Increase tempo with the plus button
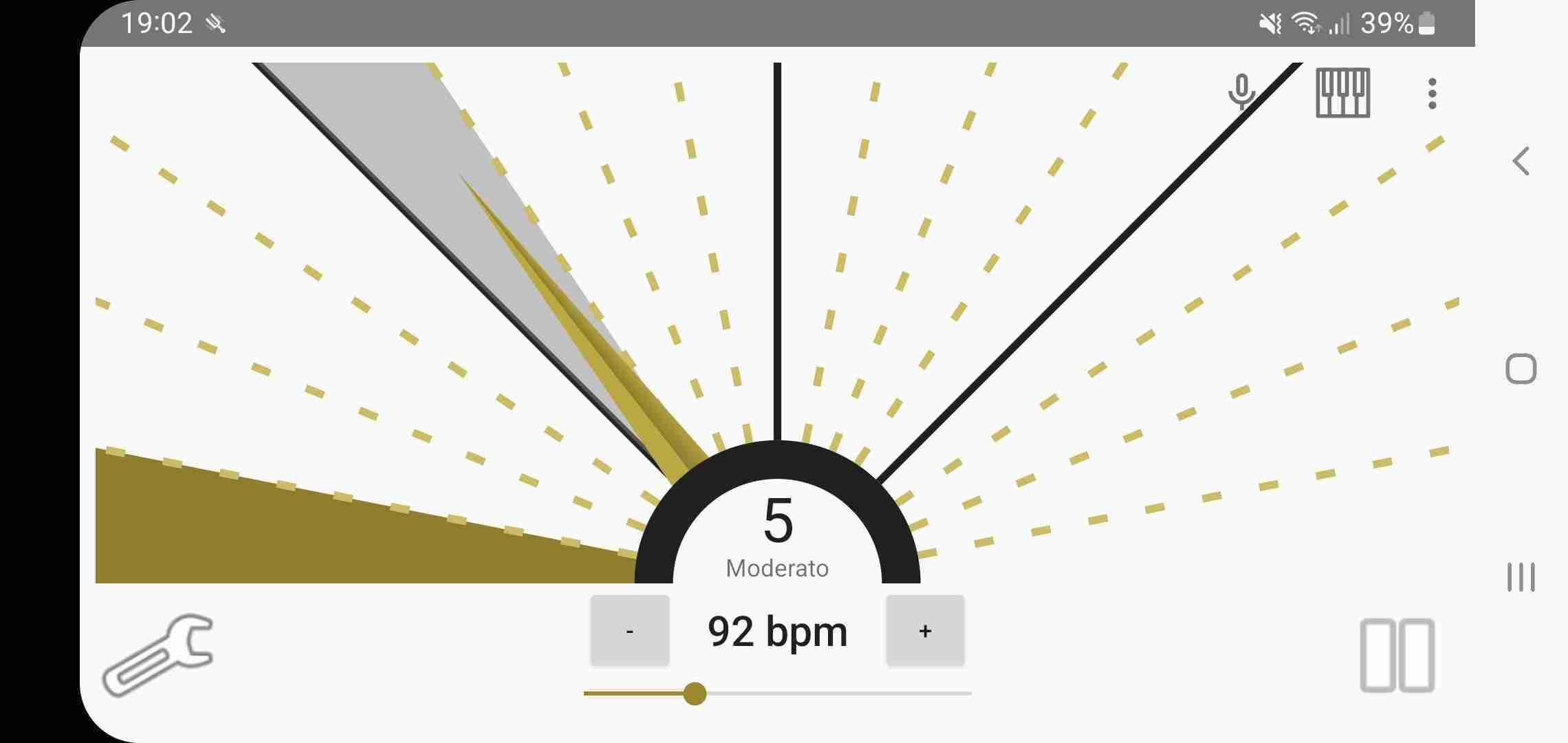Viewport: 1568px width, 743px height. click(x=925, y=631)
